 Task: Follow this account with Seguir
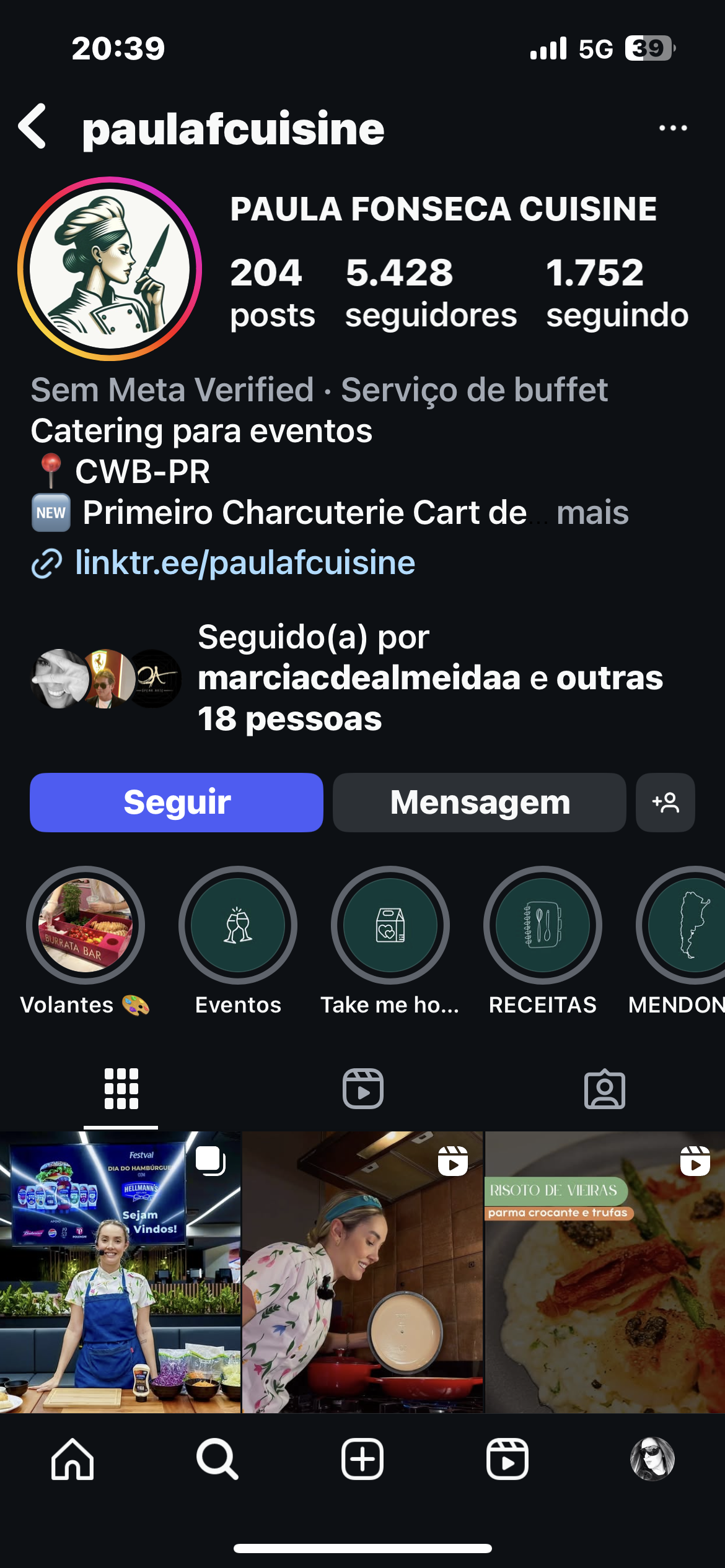(x=177, y=803)
